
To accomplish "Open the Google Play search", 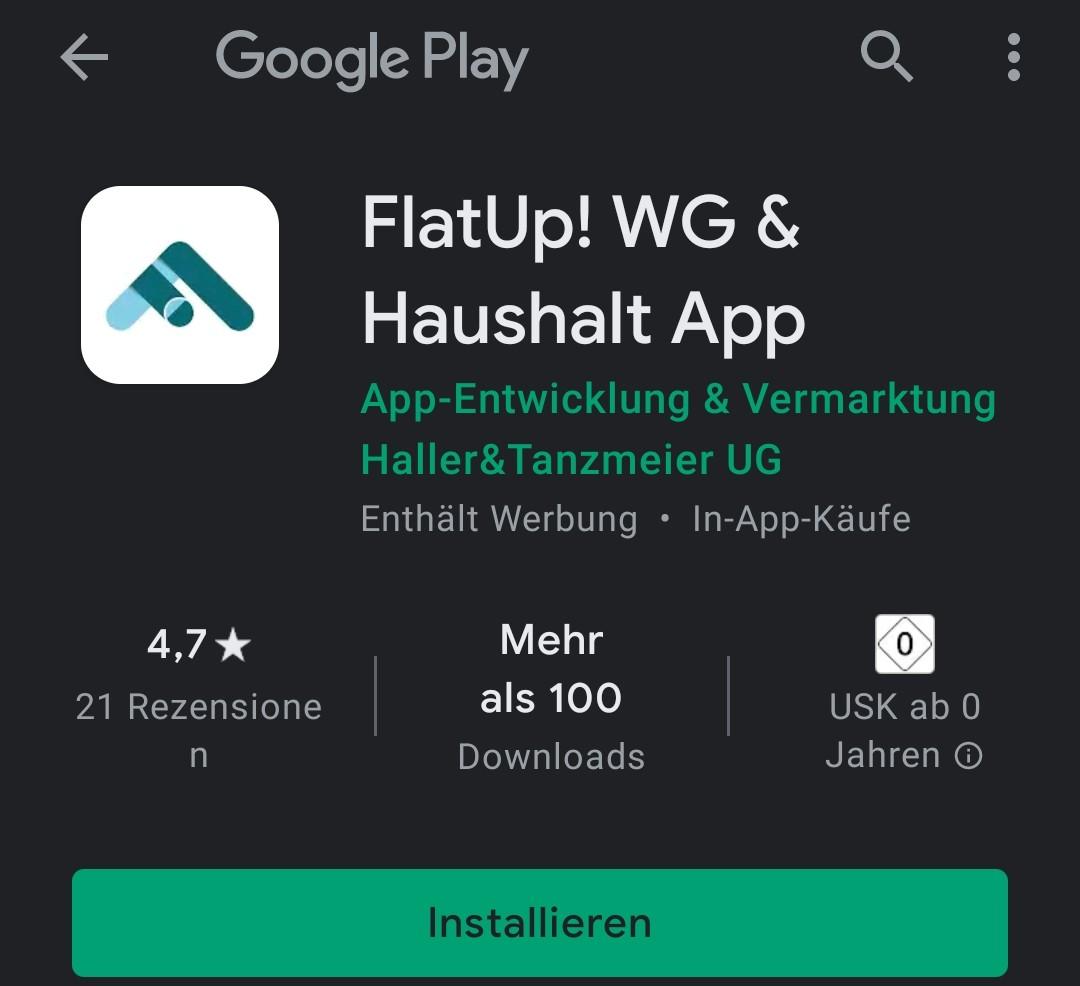I will click(886, 58).
